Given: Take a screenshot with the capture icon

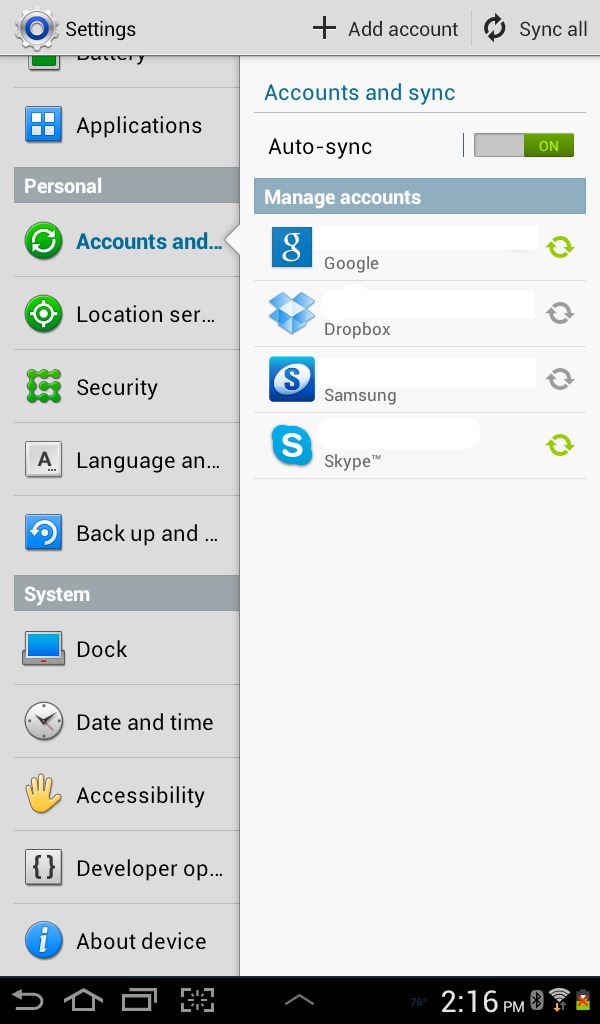Looking at the screenshot, I should click(x=197, y=1000).
